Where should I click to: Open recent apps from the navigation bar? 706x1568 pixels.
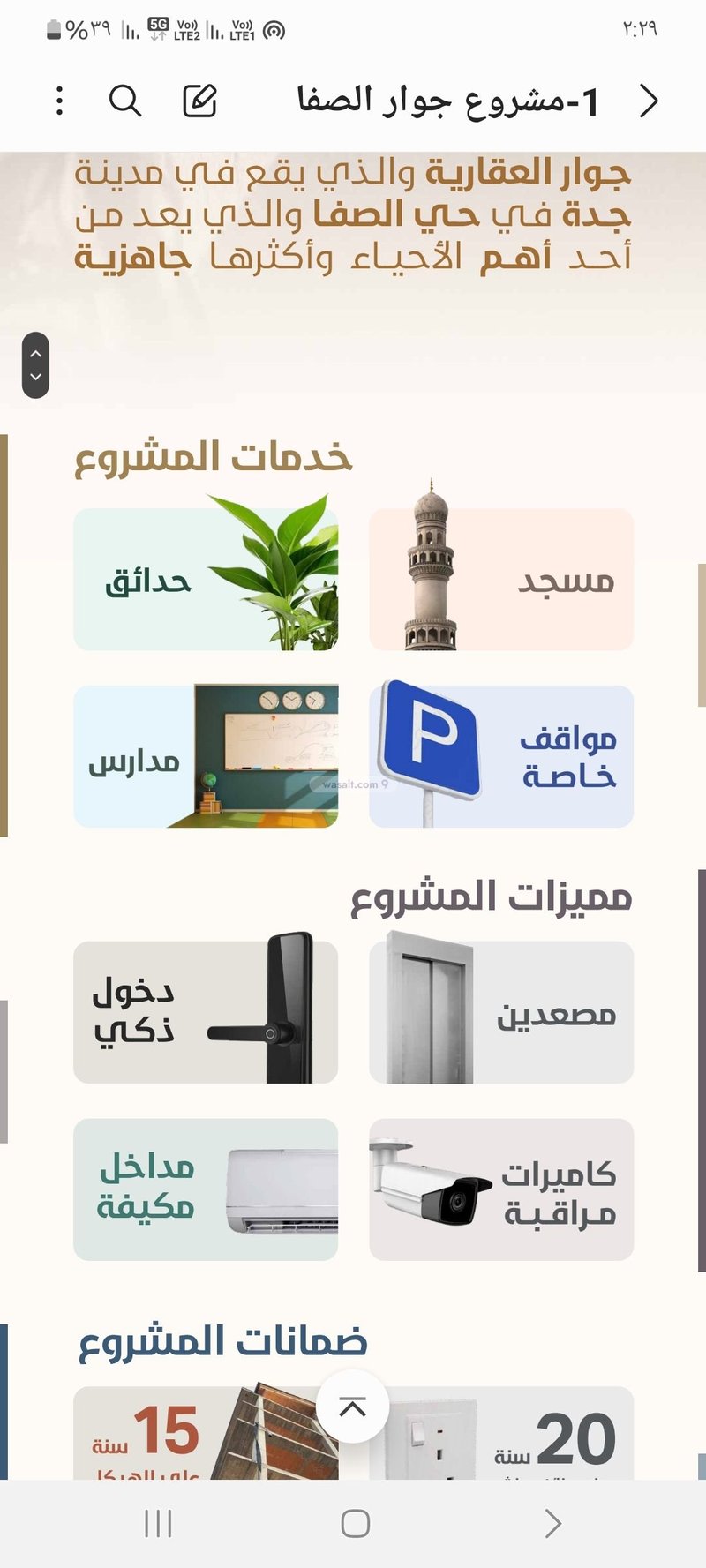158,1523
